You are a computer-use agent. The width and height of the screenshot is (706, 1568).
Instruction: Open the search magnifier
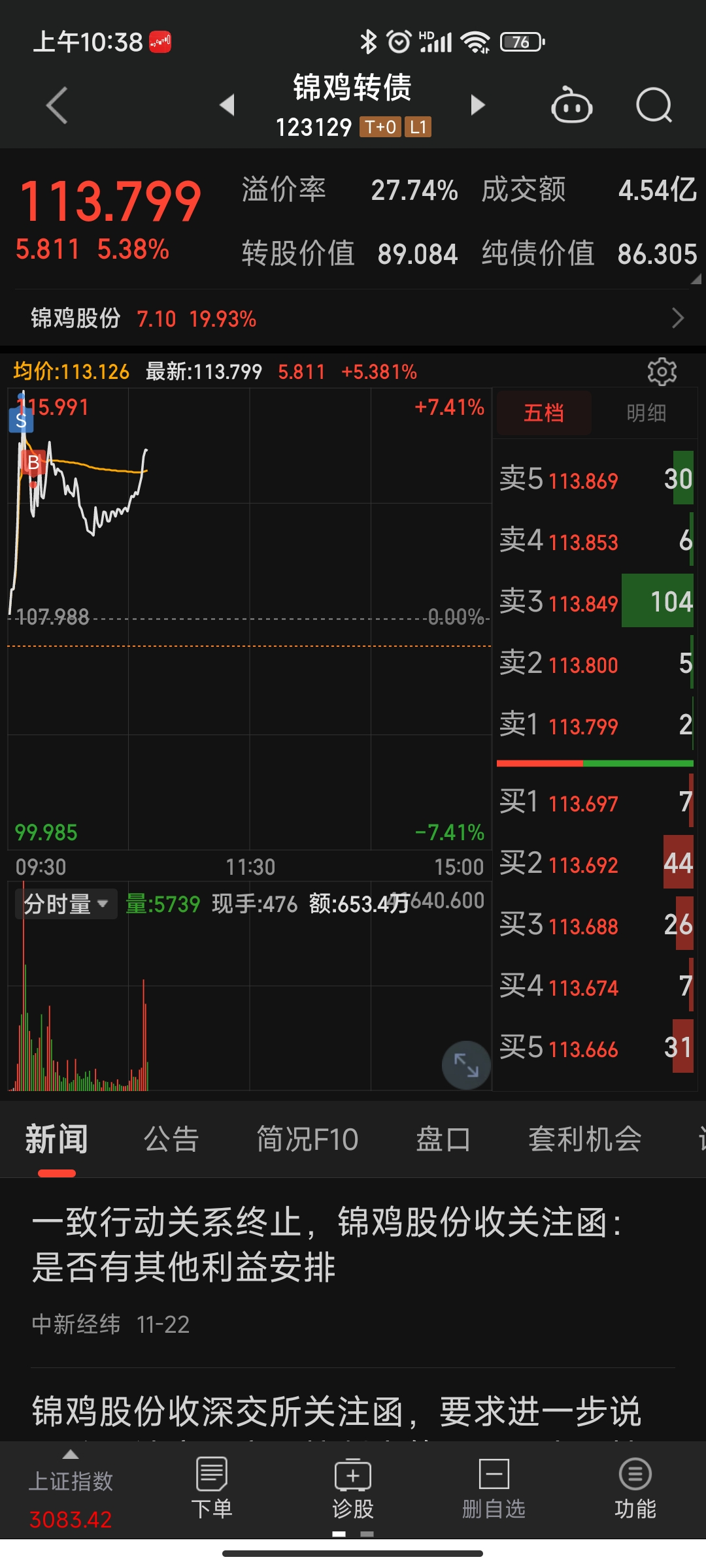click(x=654, y=105)
